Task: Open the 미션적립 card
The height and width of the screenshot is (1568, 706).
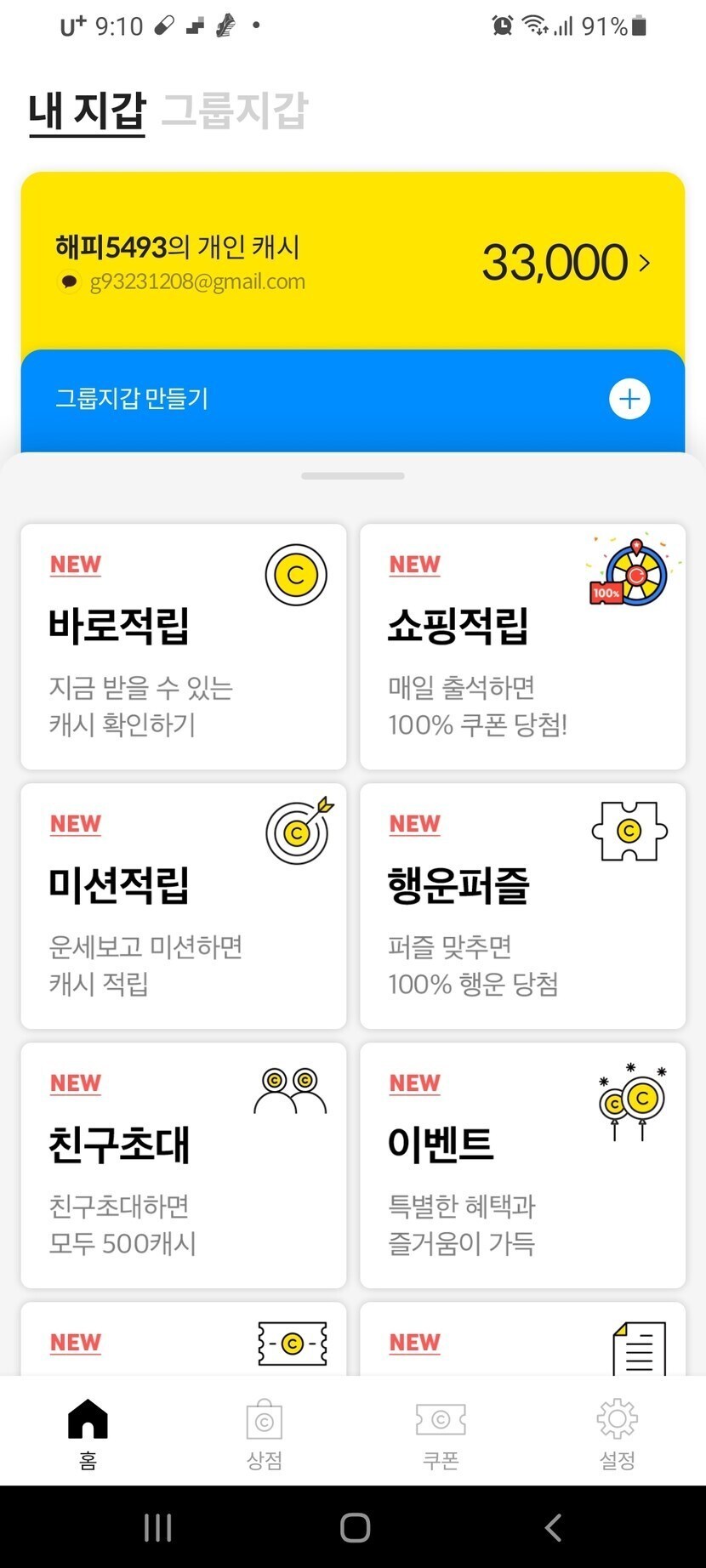Action: (183, 906)
